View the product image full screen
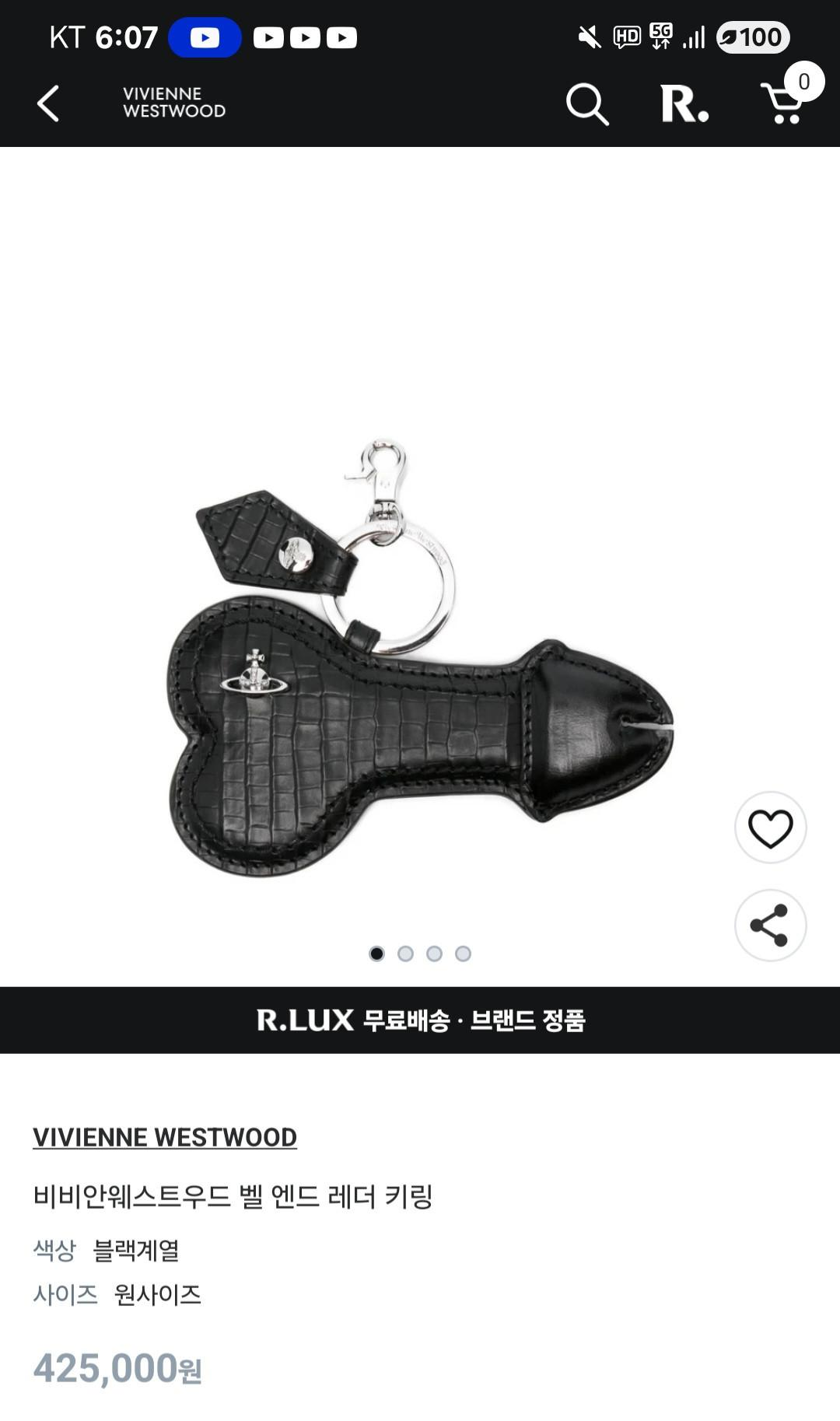The height and width of the screenshot is (1421, 840). click(x=420, y=661)
